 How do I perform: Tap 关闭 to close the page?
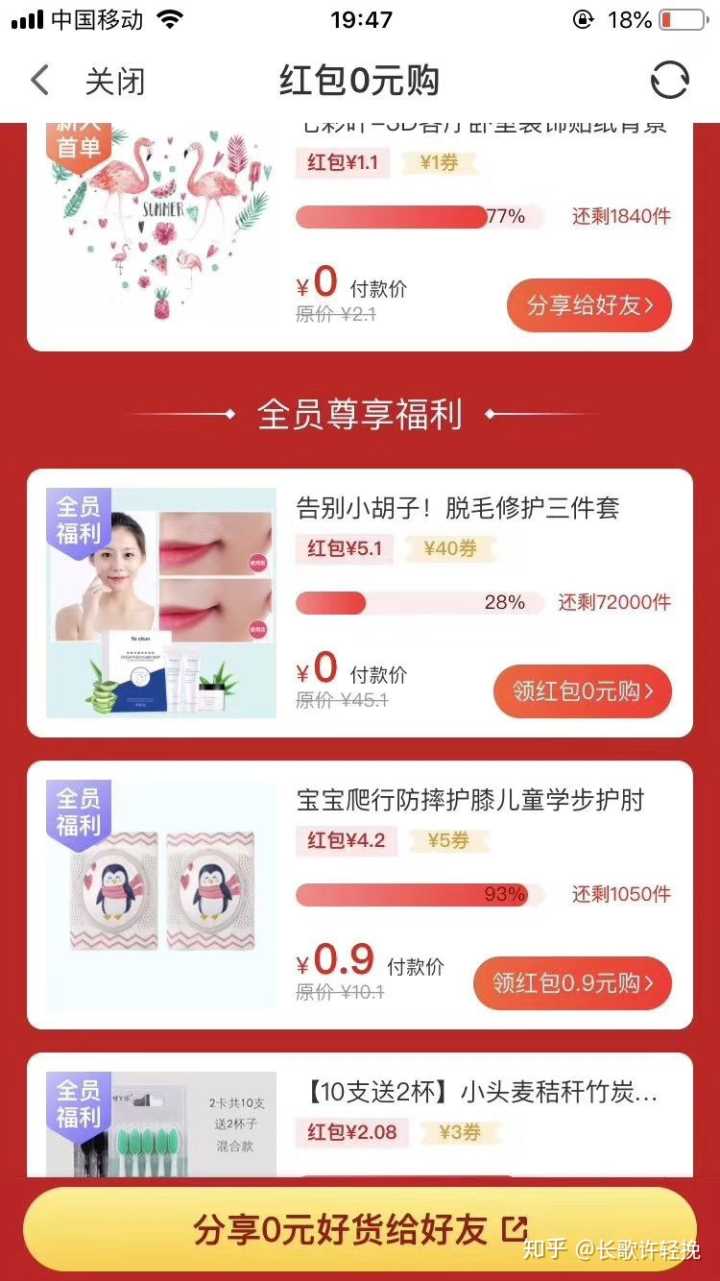coord(114,81)
